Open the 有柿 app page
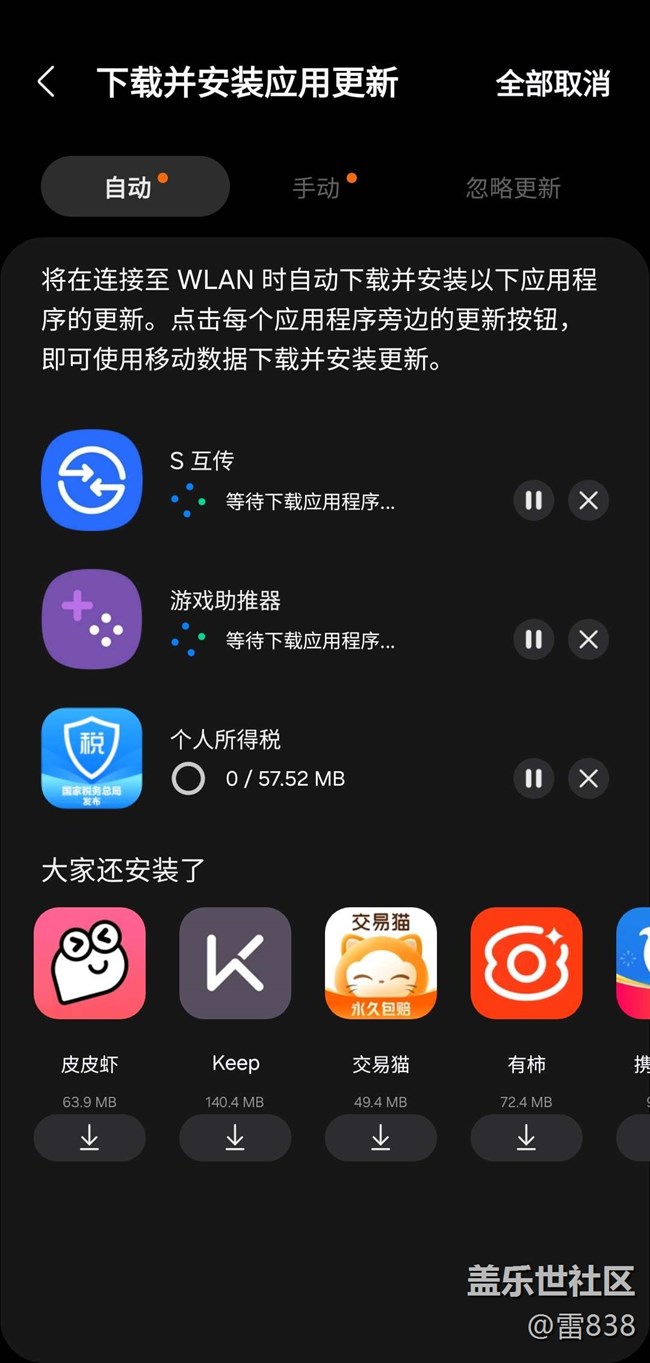Screen dimensions: 650x1363 click(526, 963)
